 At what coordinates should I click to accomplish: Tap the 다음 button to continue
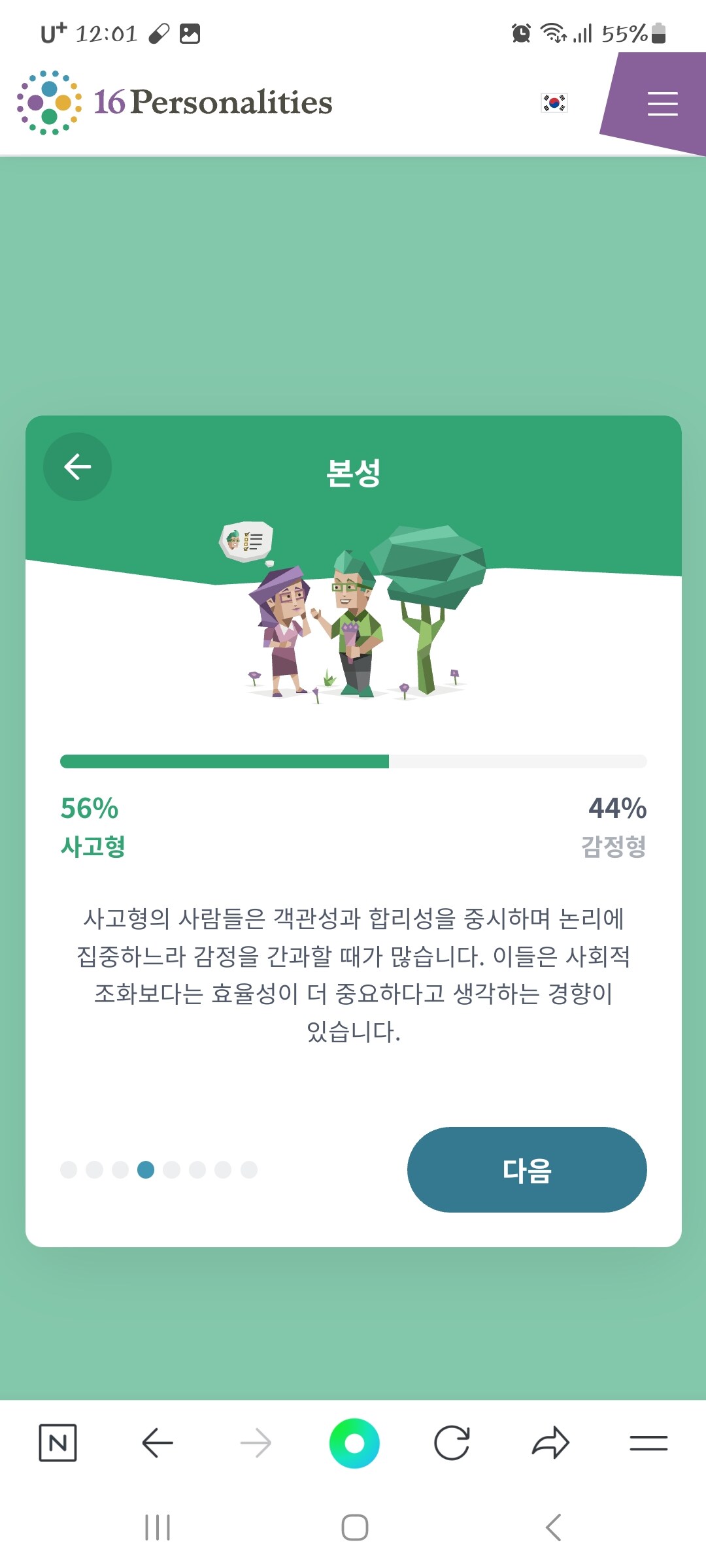pyautogui.click(x=526, y=1169)
